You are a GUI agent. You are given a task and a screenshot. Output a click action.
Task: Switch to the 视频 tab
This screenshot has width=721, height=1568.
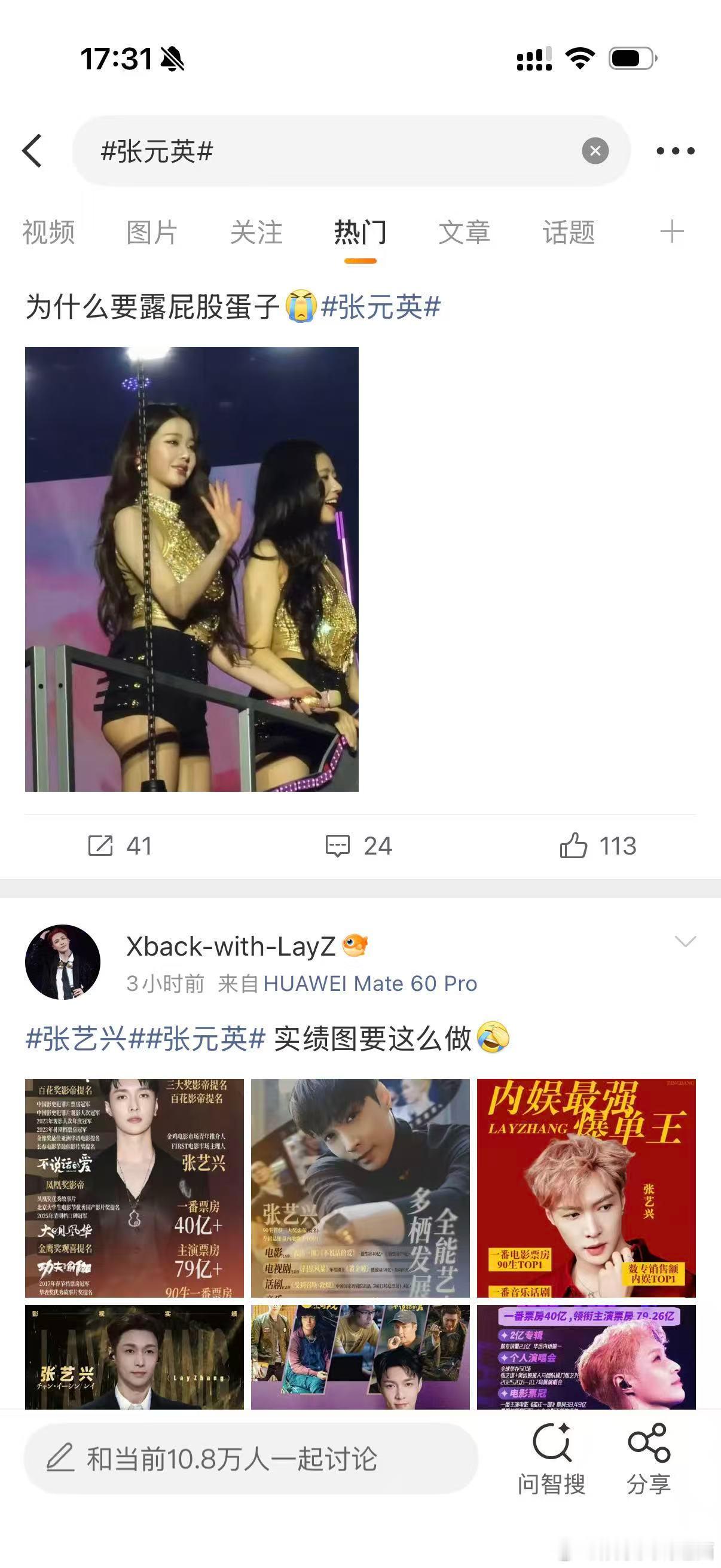[48, 233]
